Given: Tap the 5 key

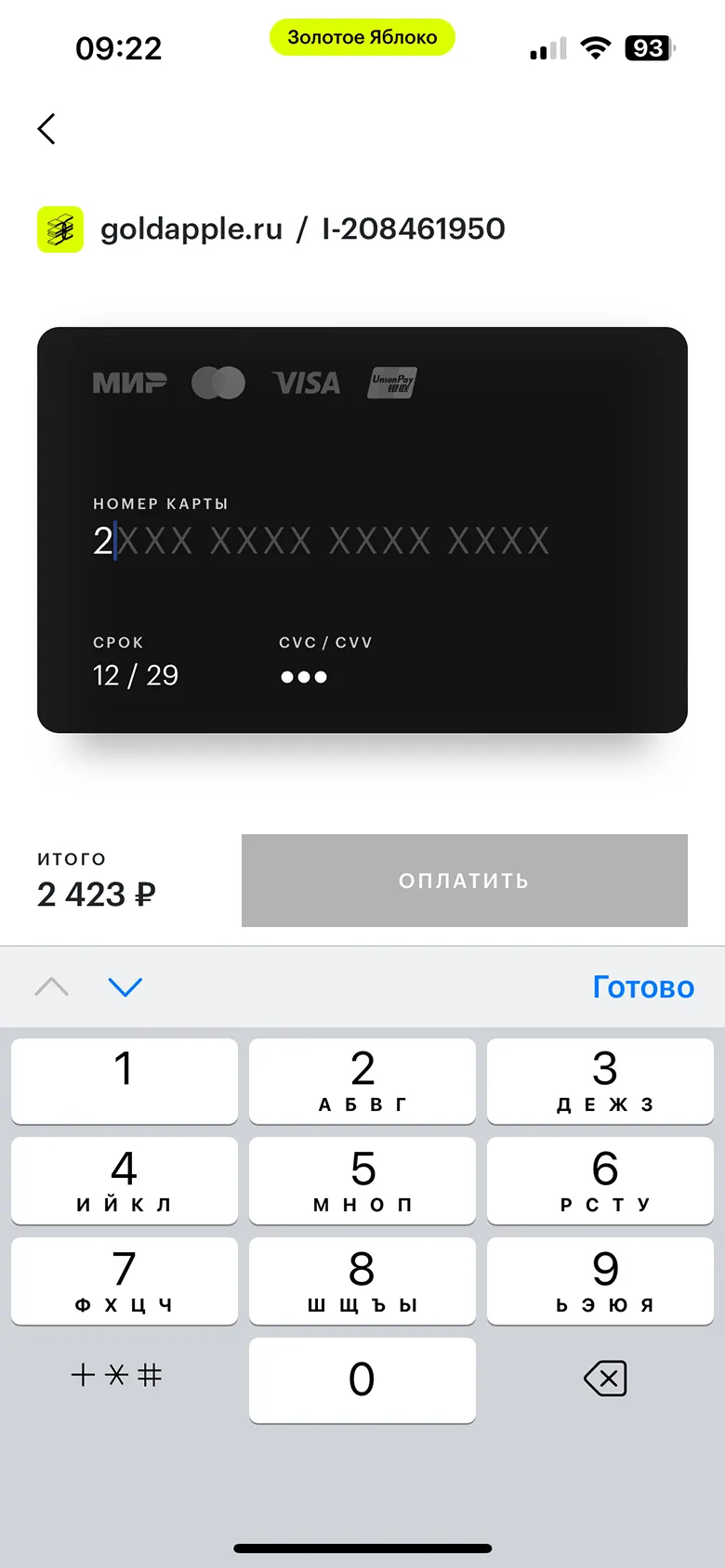Looking at the screenshot, I should pyautogui.click(x=362, y=1181).
